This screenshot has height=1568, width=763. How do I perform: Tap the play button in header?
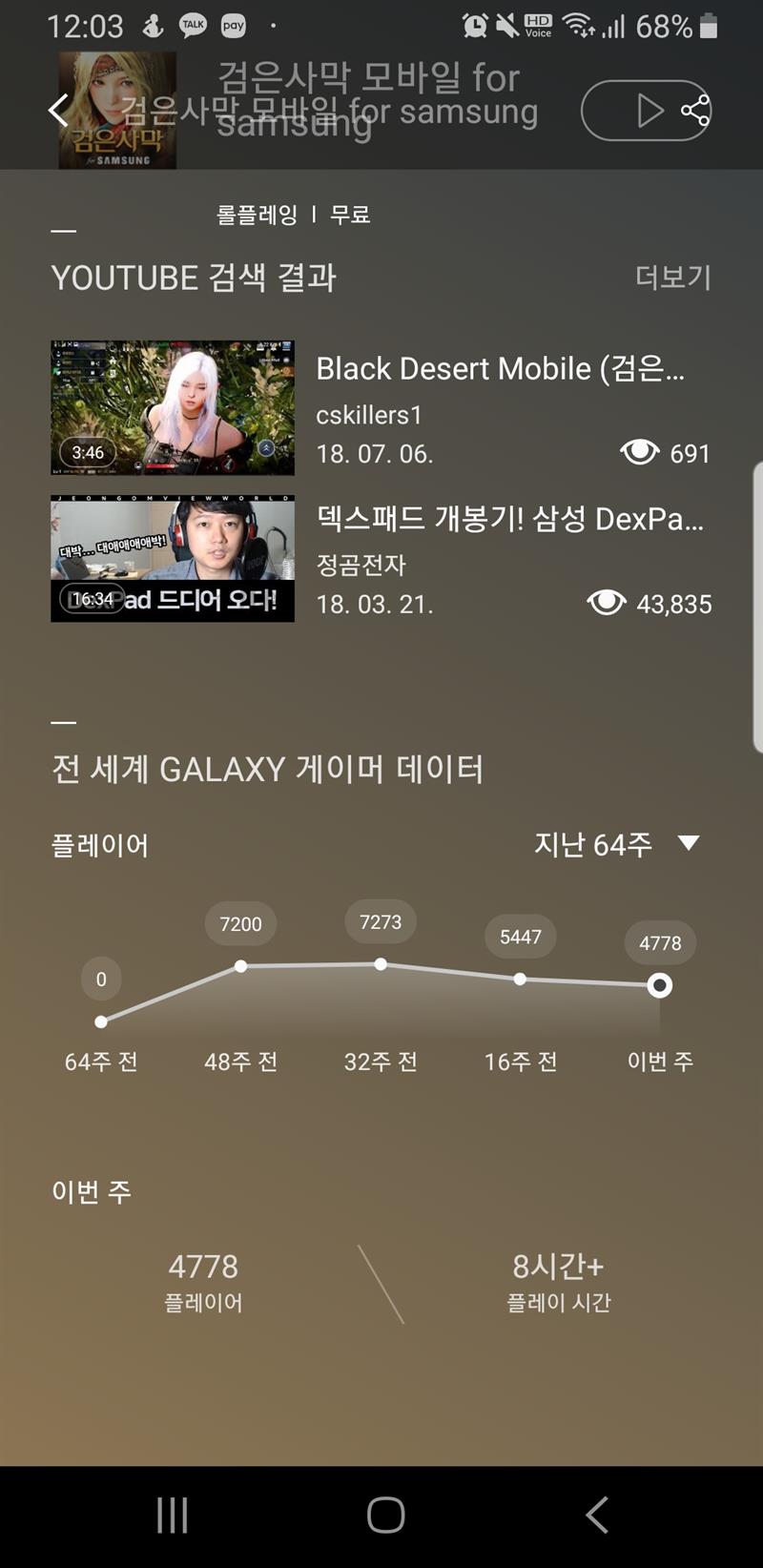click(x=649, y=111)
